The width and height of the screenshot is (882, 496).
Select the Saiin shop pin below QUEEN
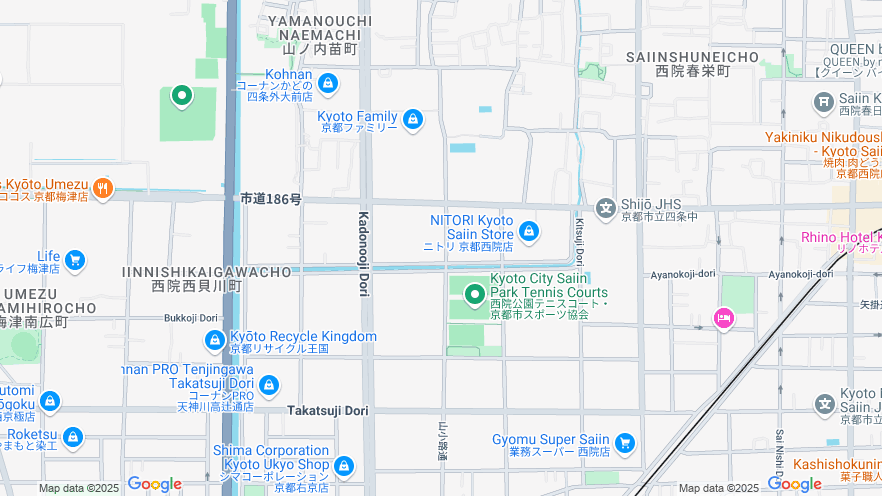[824, 101]
